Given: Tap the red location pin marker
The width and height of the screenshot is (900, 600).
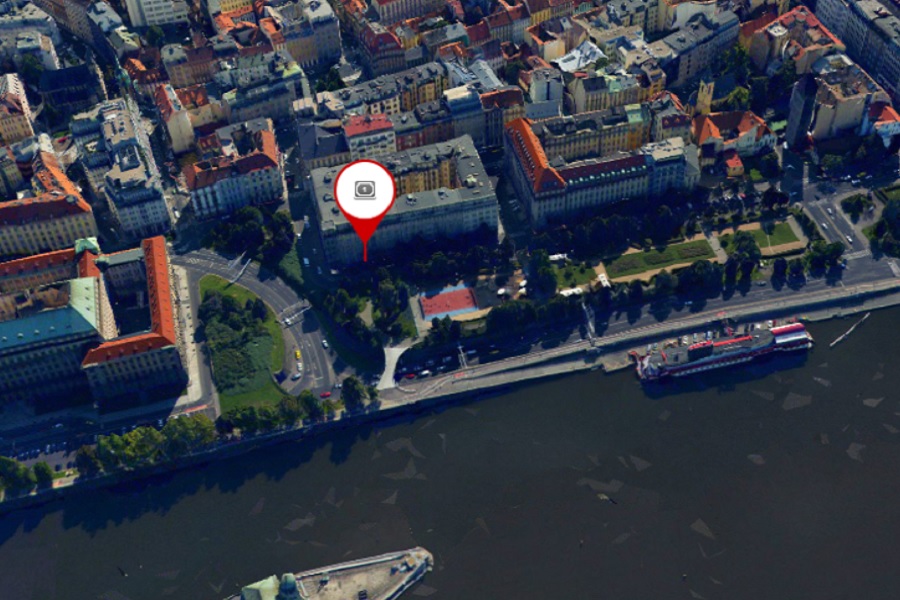Looking at the screenshot, I should 365,192.
